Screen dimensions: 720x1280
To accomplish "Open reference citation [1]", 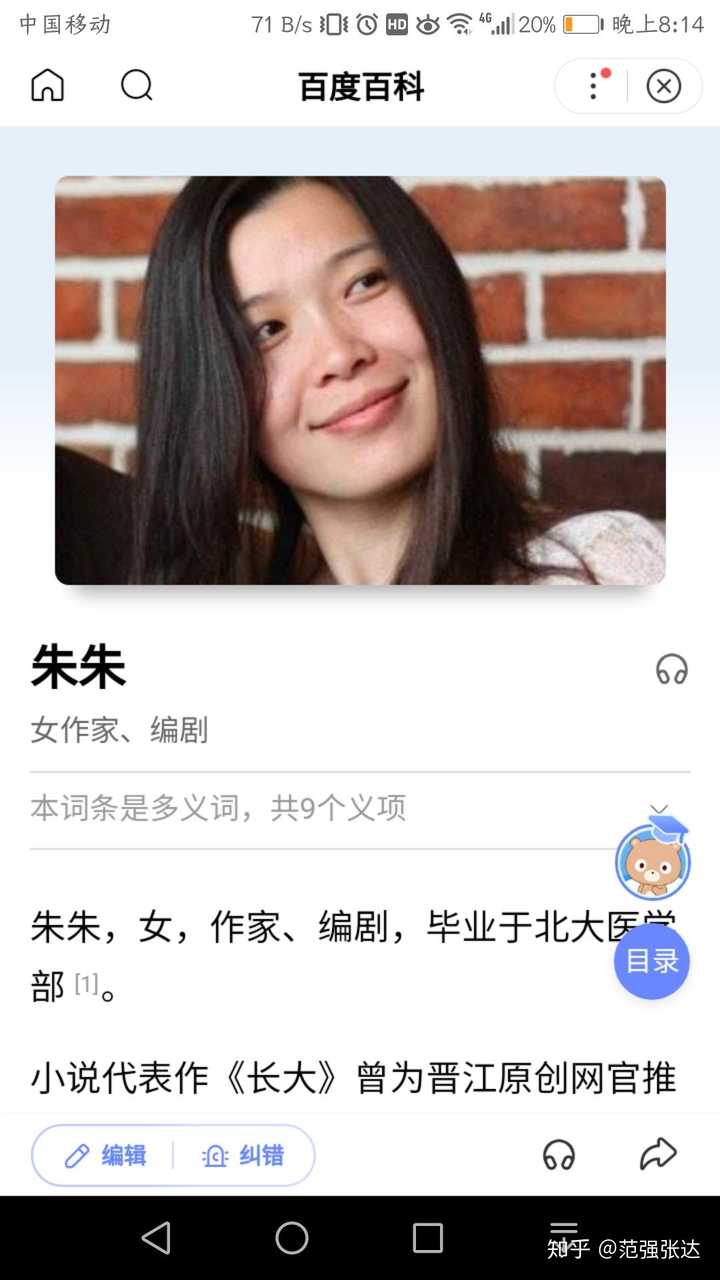I will (87, 985).
